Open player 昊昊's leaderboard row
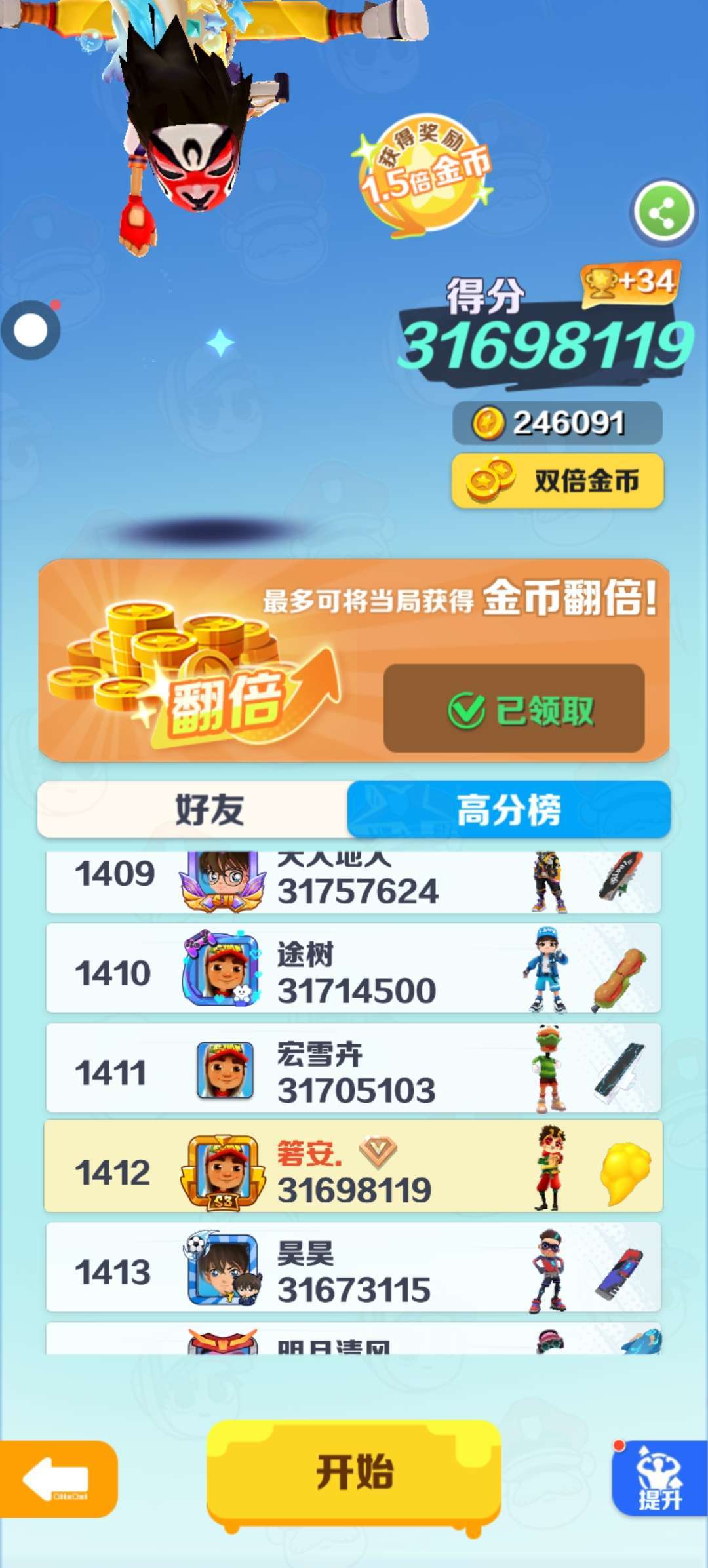 [353, 1267]
